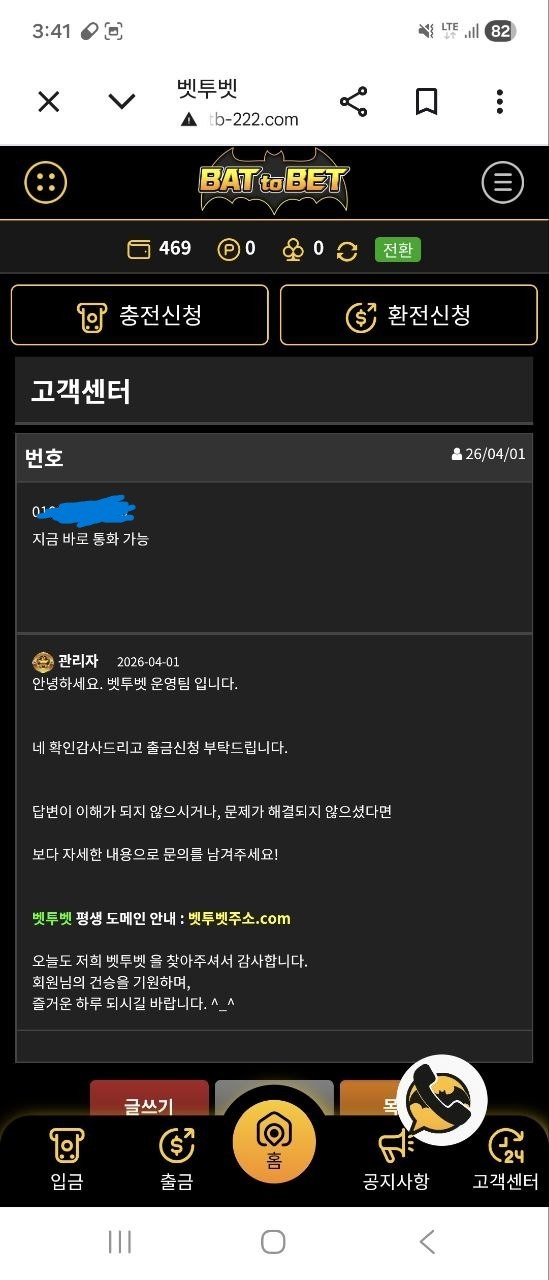Share this page
549x1280 pixels.
[x=353, y=101]
